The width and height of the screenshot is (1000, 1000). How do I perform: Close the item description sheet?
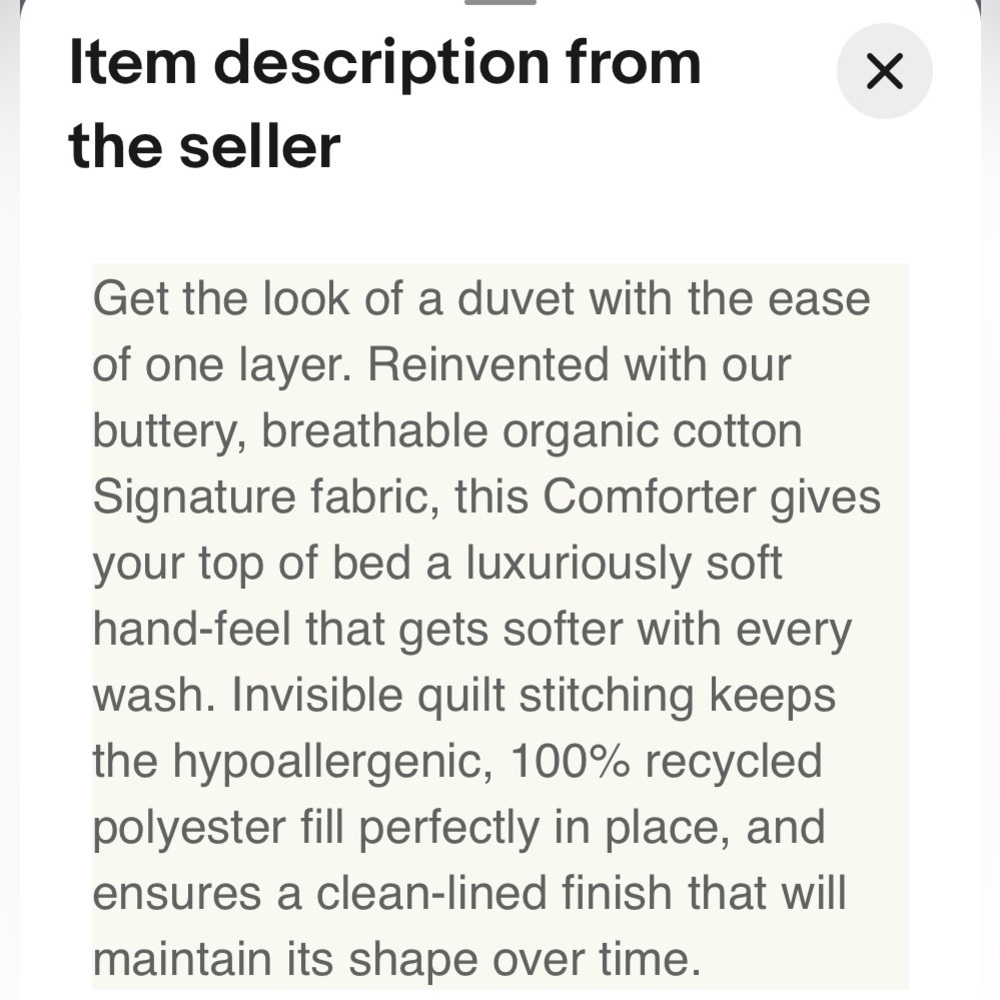point(884,72)
